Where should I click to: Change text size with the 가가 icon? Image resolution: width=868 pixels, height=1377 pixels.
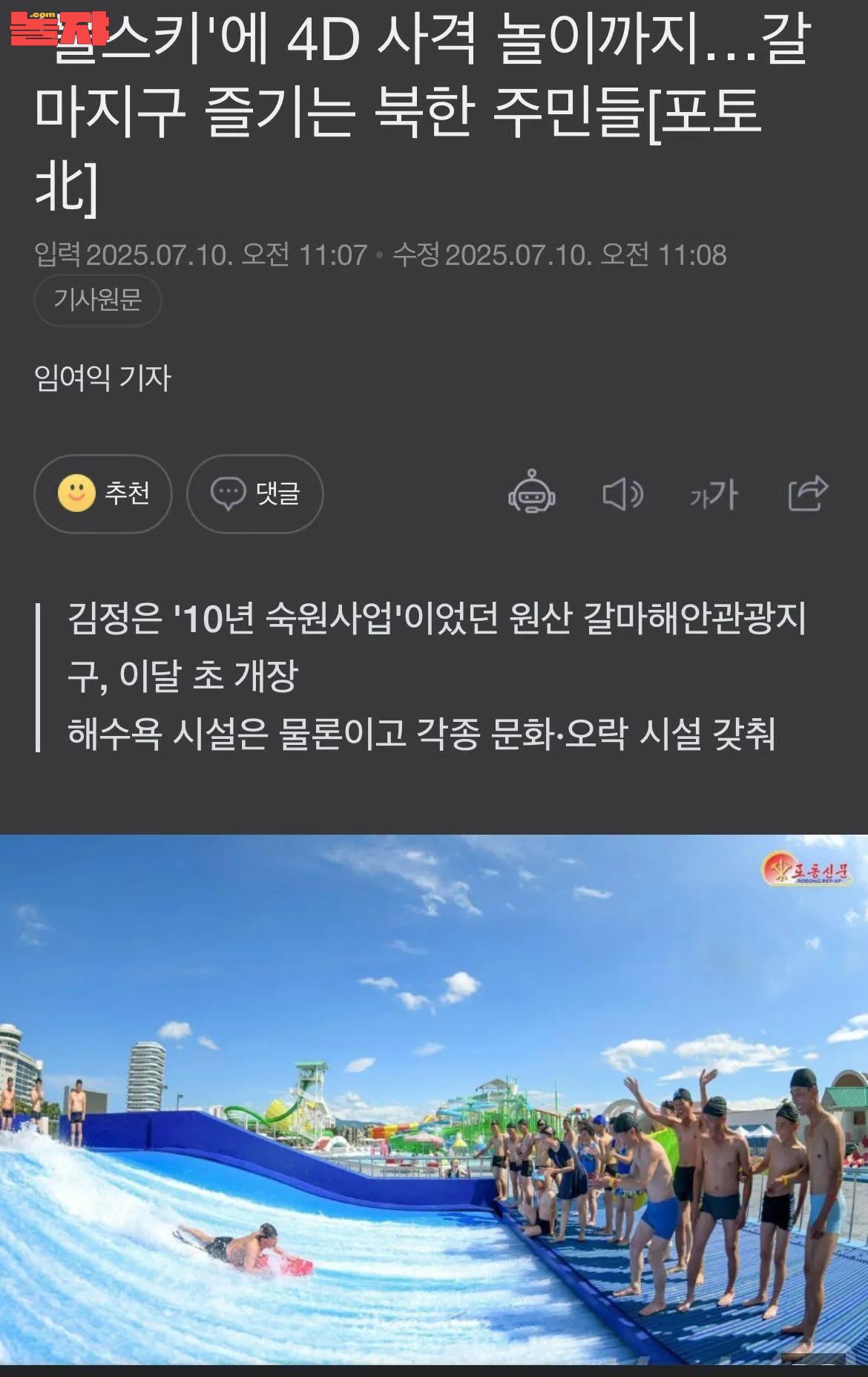[x=714, y=494]
